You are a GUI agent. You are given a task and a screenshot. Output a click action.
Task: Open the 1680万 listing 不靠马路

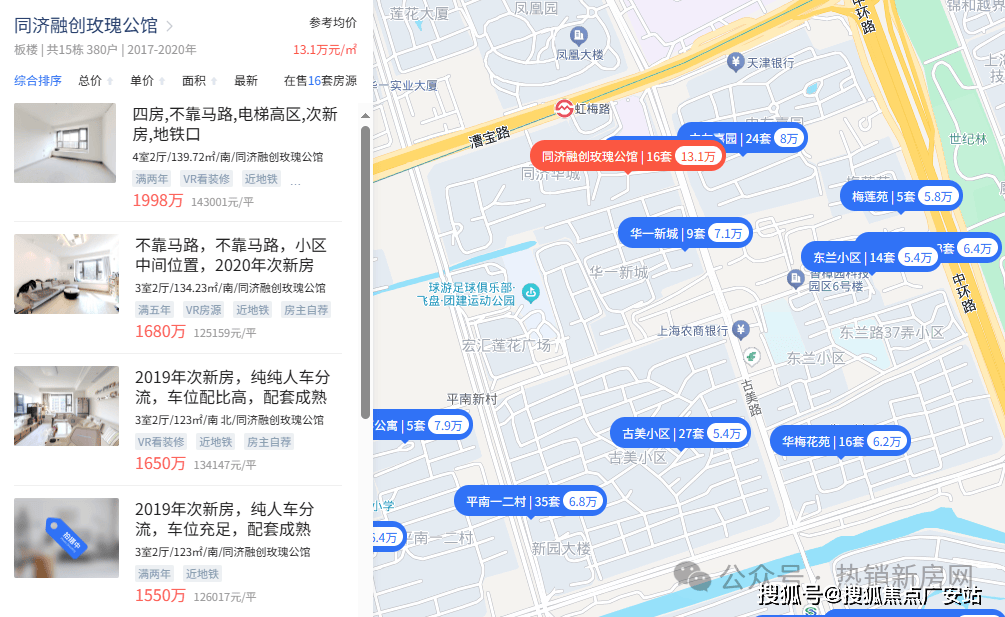(237, 255)
